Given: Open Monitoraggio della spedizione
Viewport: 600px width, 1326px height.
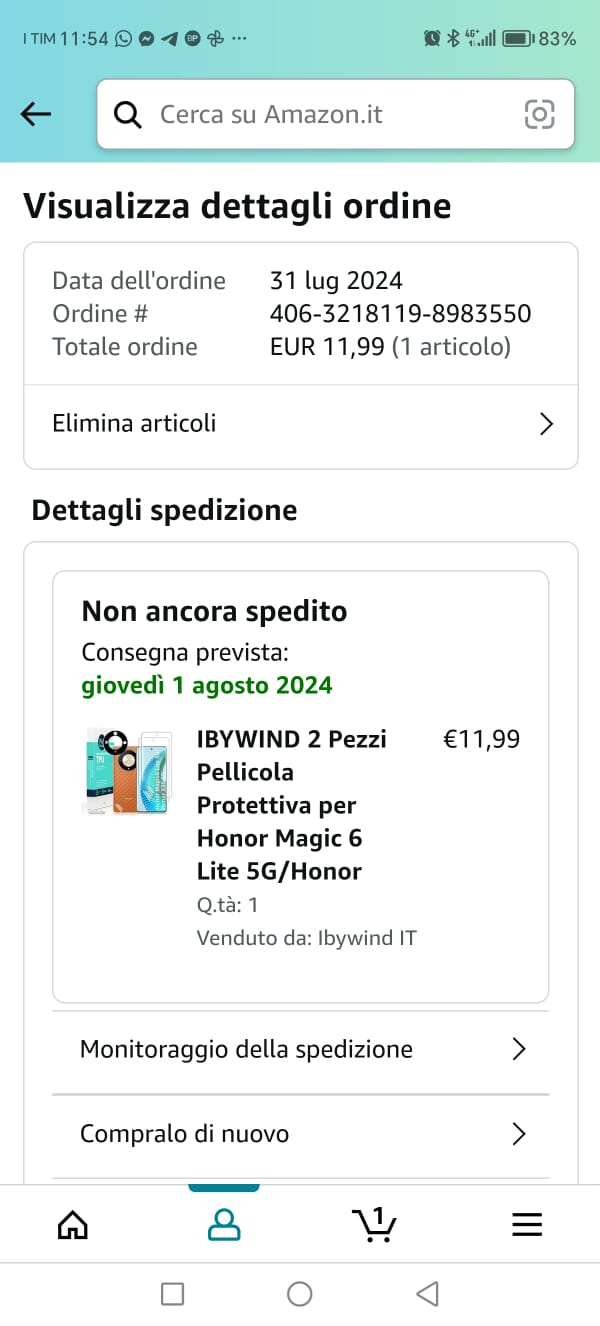Looking at the screenshot, I should tap(300, 1049).
